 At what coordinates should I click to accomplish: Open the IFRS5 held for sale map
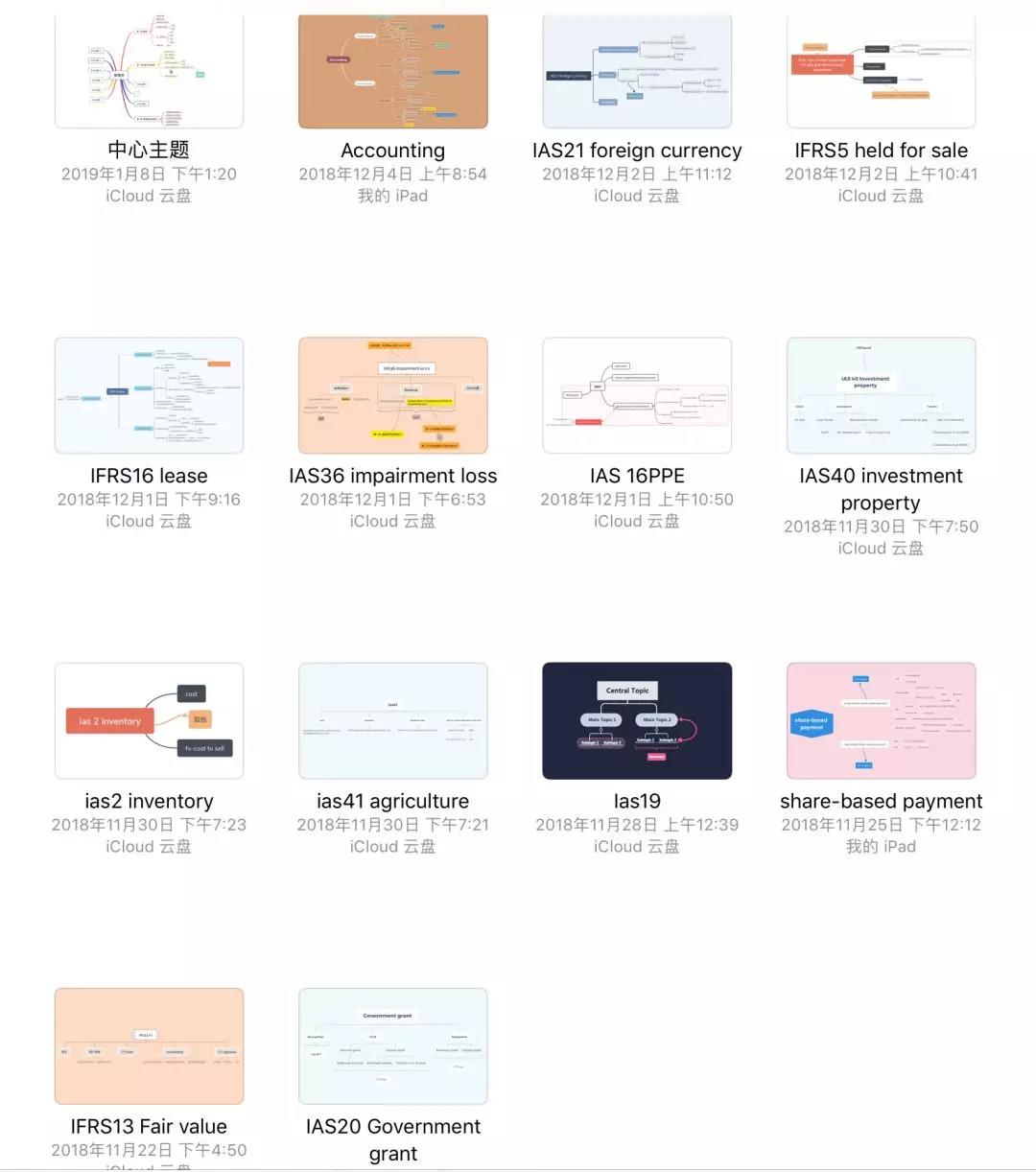881,72
